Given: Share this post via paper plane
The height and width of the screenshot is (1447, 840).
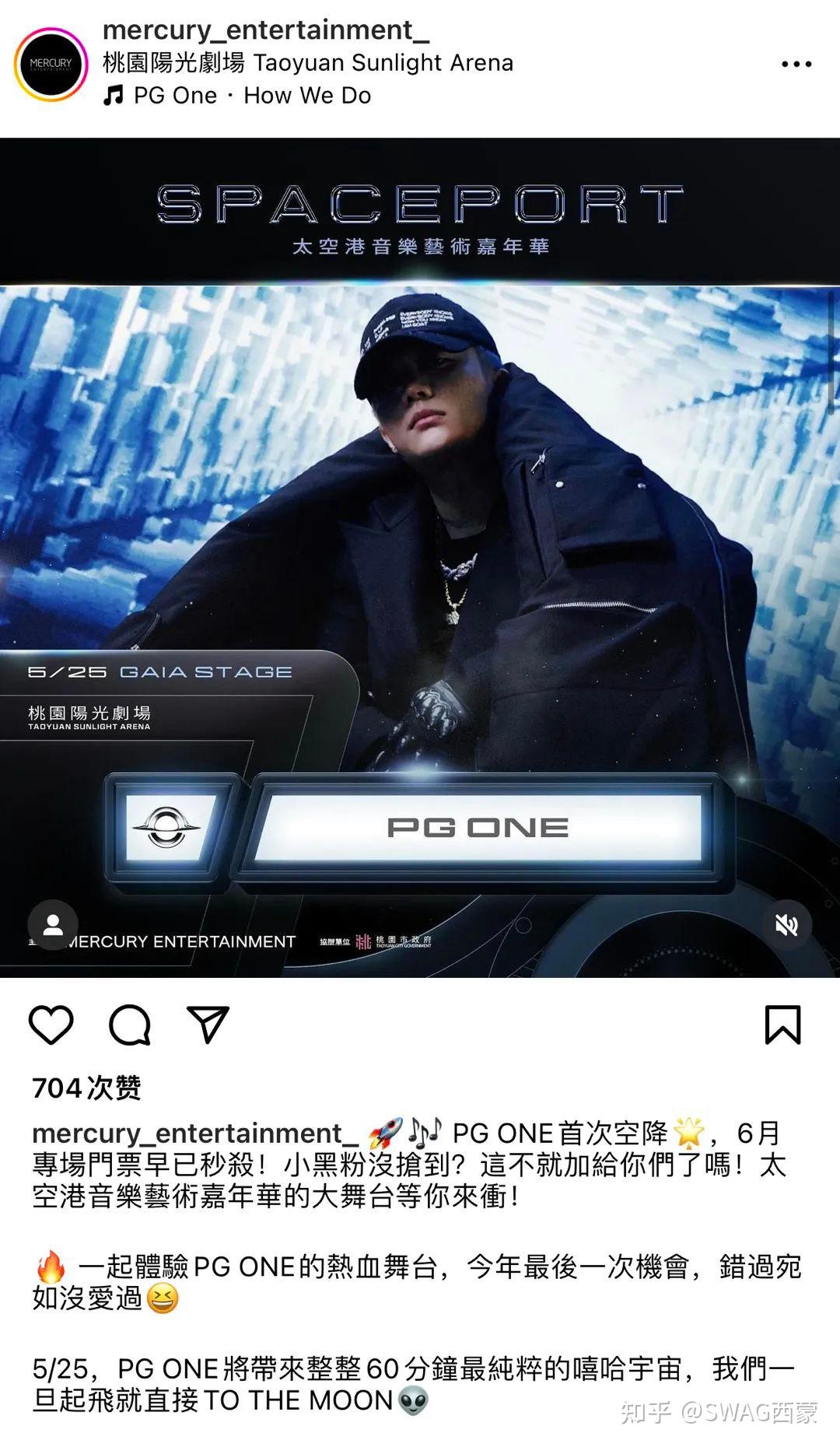Looking at the screenshot, I should coord(208,1025).
